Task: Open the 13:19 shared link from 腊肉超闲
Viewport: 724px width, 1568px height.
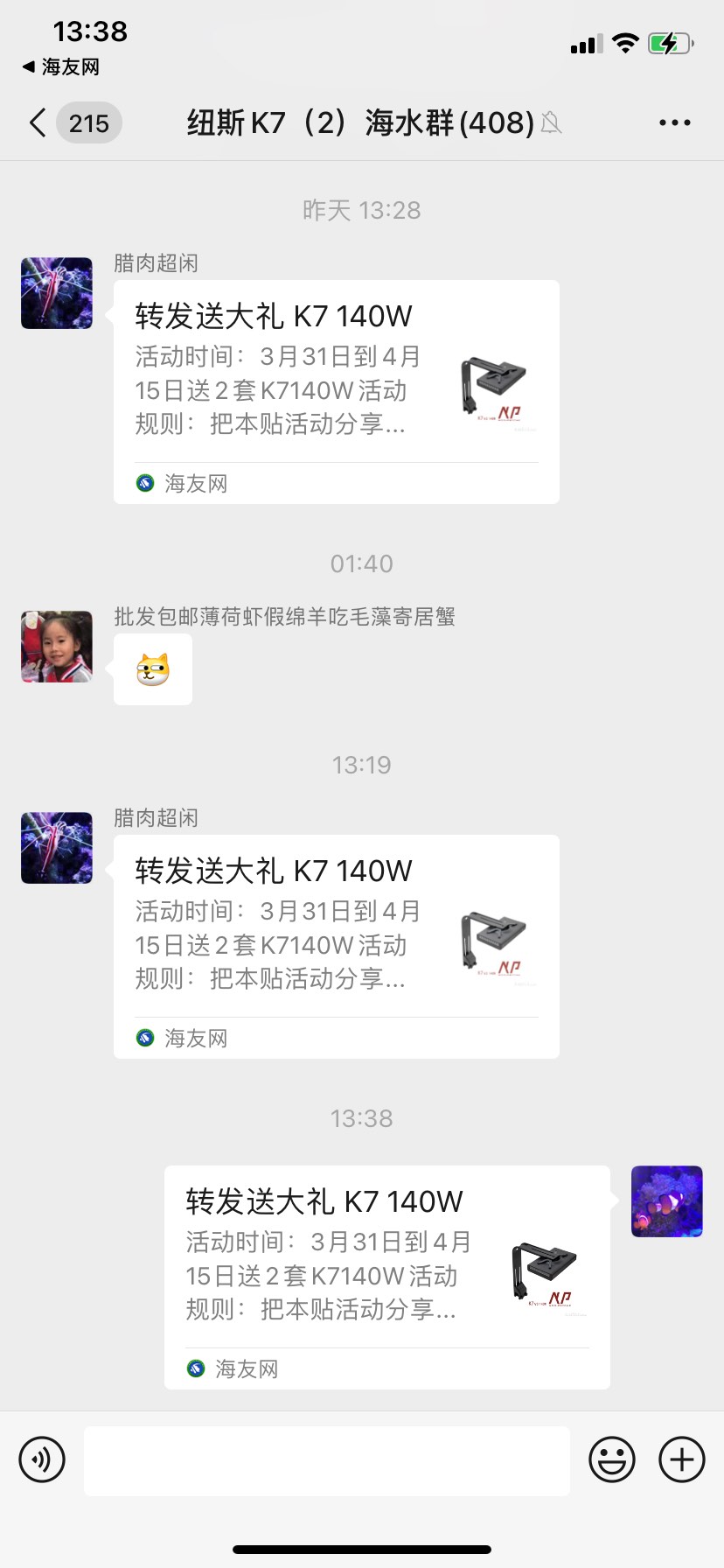Action: pos(336,946)
